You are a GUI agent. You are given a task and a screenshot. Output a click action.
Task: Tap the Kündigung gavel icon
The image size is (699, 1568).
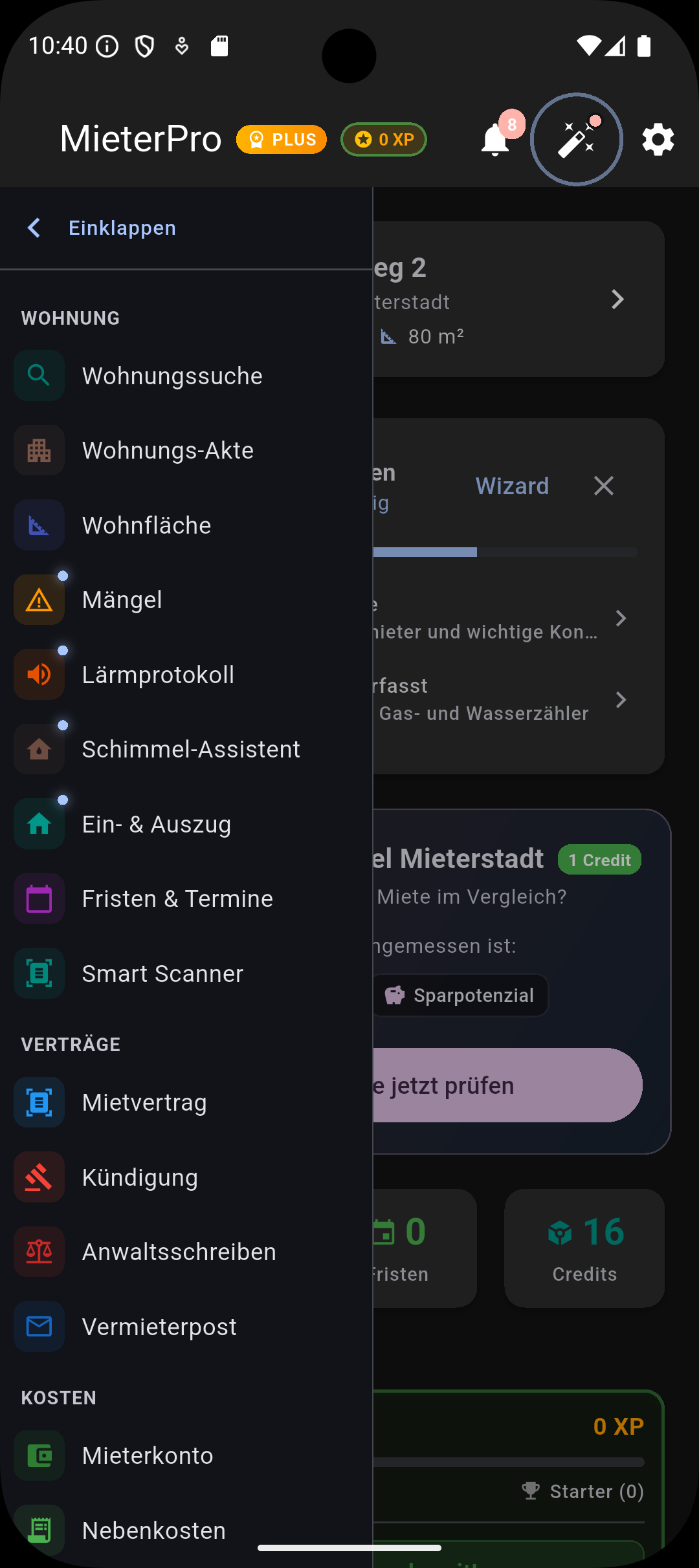point(39,1177)
